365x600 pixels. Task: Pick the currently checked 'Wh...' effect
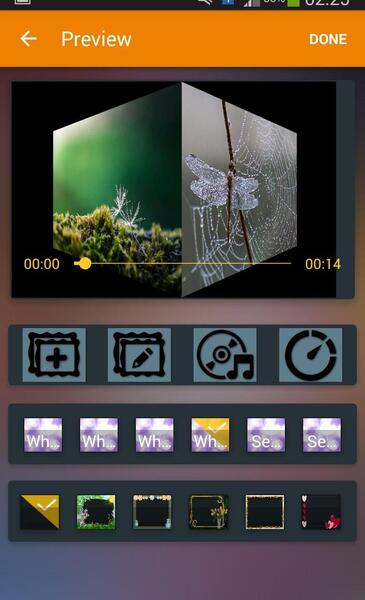click(210, 435)
